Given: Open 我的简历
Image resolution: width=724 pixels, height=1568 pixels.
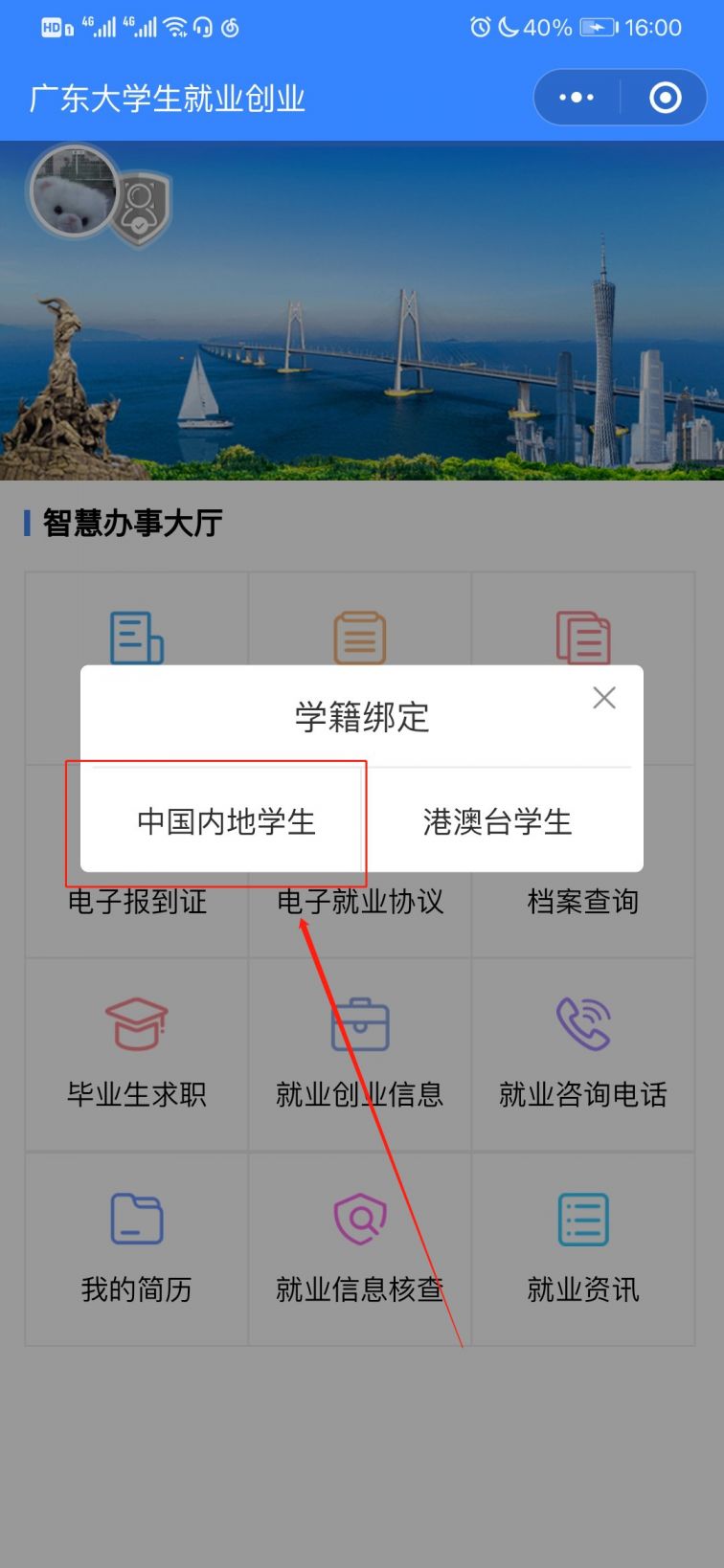Looking at the screenshot, I should tap(137, 1248).
